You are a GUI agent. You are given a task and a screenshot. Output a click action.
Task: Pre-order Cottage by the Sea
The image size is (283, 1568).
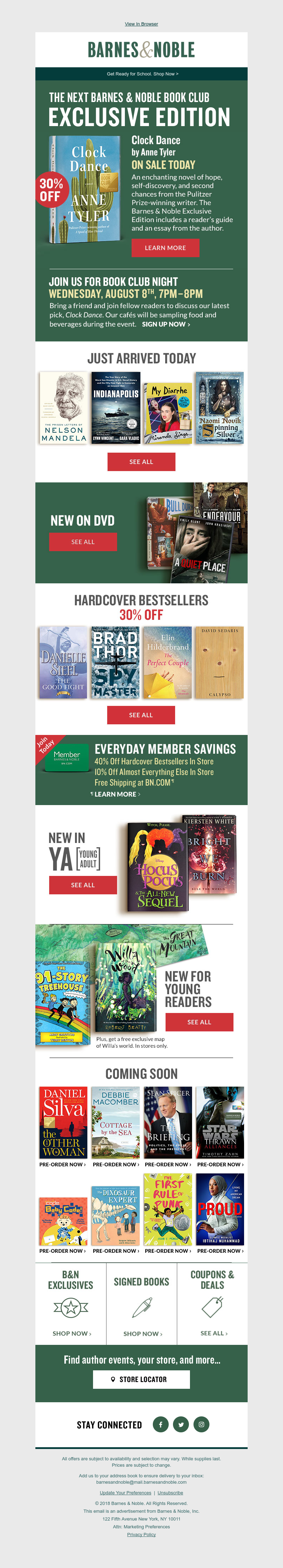click(115, 1165)
